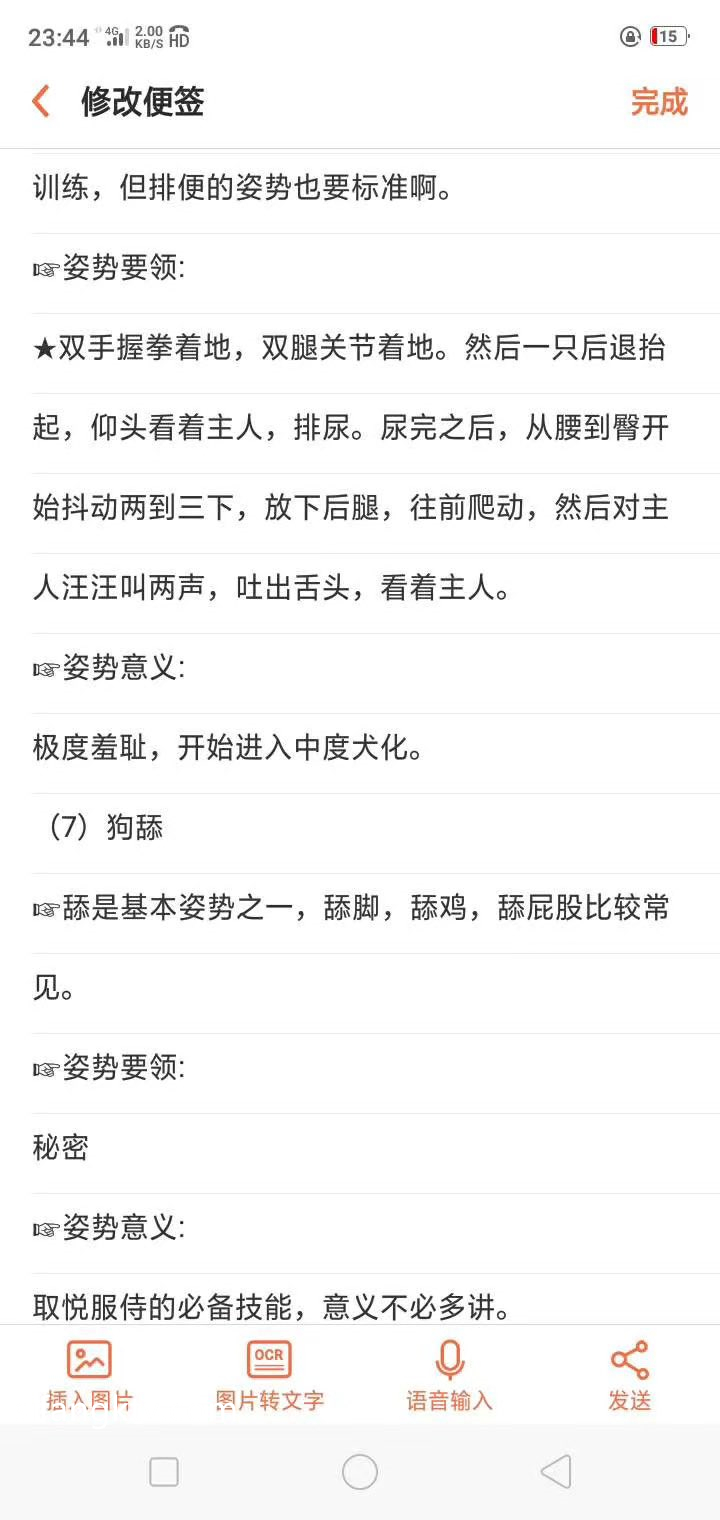
Task: Open 插入图片 to insert a picture
Action: point(90,1376)
